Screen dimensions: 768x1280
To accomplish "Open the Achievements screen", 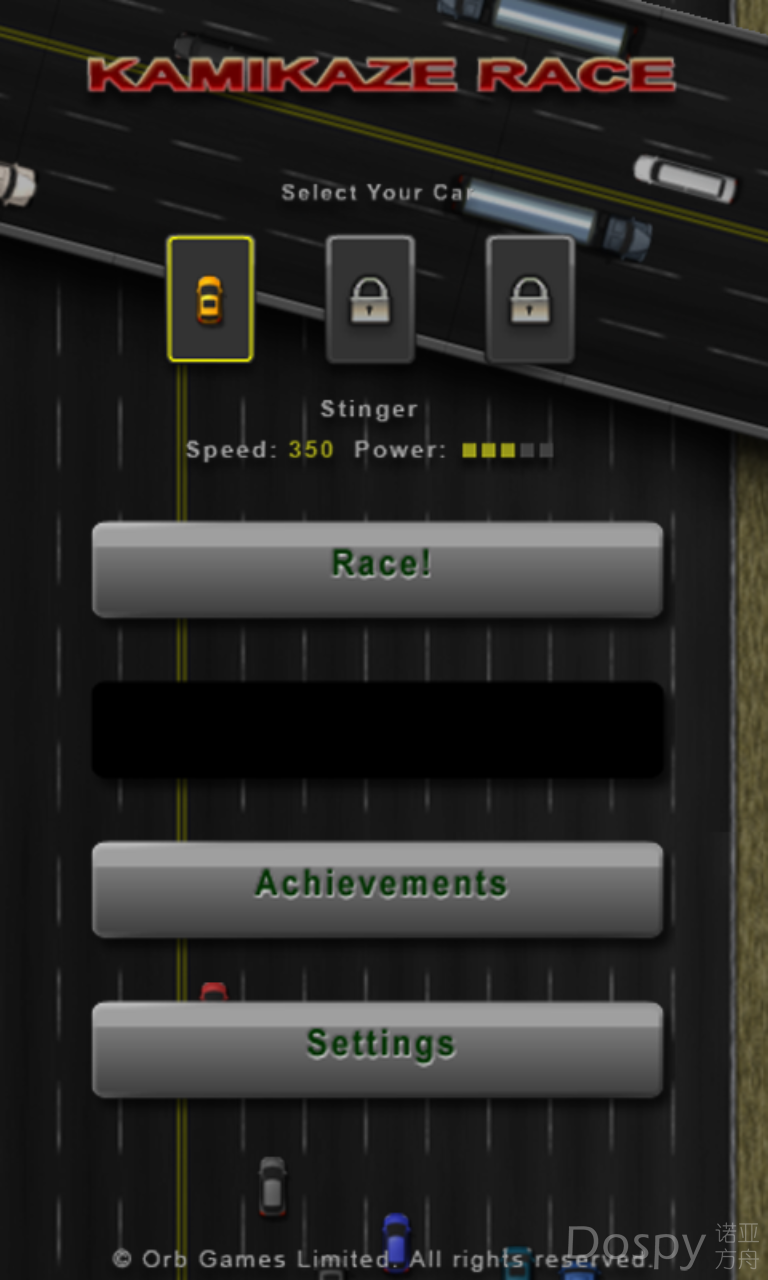I will (377, 888).
